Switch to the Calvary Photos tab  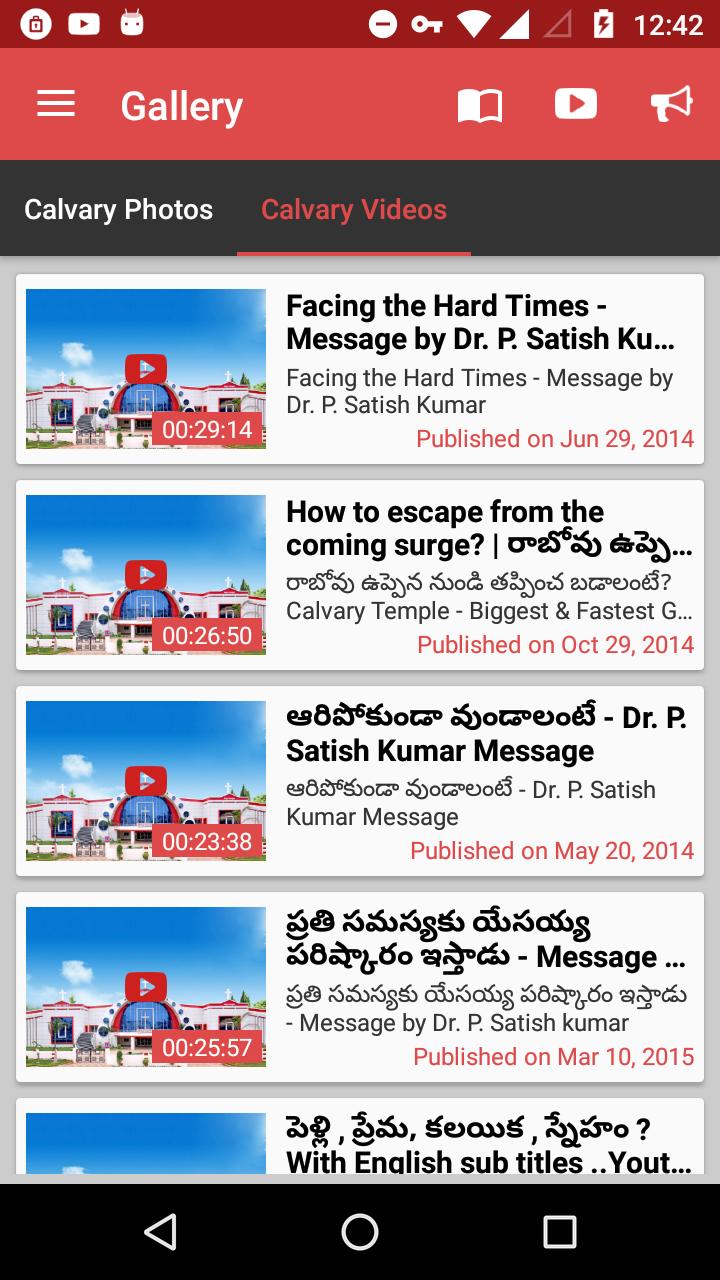pyautogui.click(x=118, y=209)
